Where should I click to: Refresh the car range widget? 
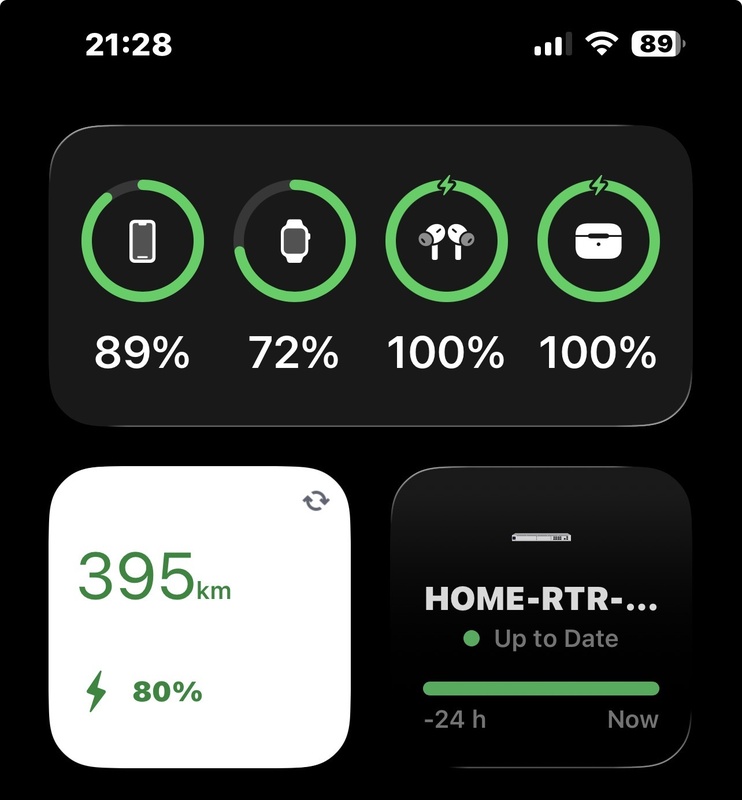pyautogui.click(x=316, y=501)
